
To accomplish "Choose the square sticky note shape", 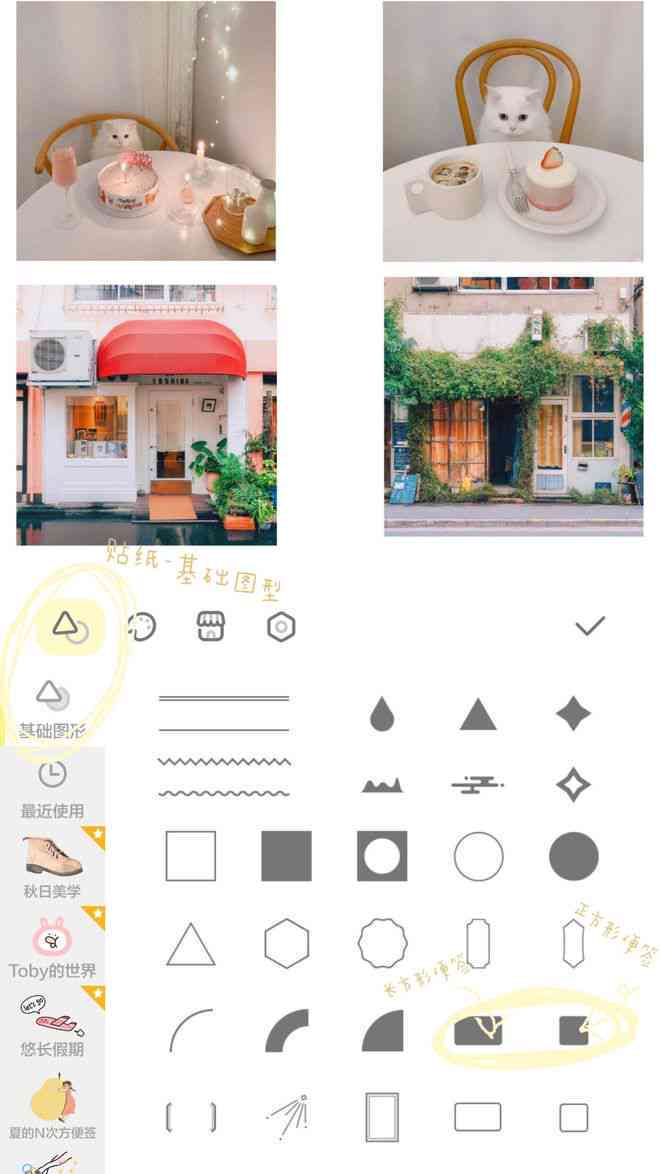I will pyautogui.click(x=573, y=1030).
